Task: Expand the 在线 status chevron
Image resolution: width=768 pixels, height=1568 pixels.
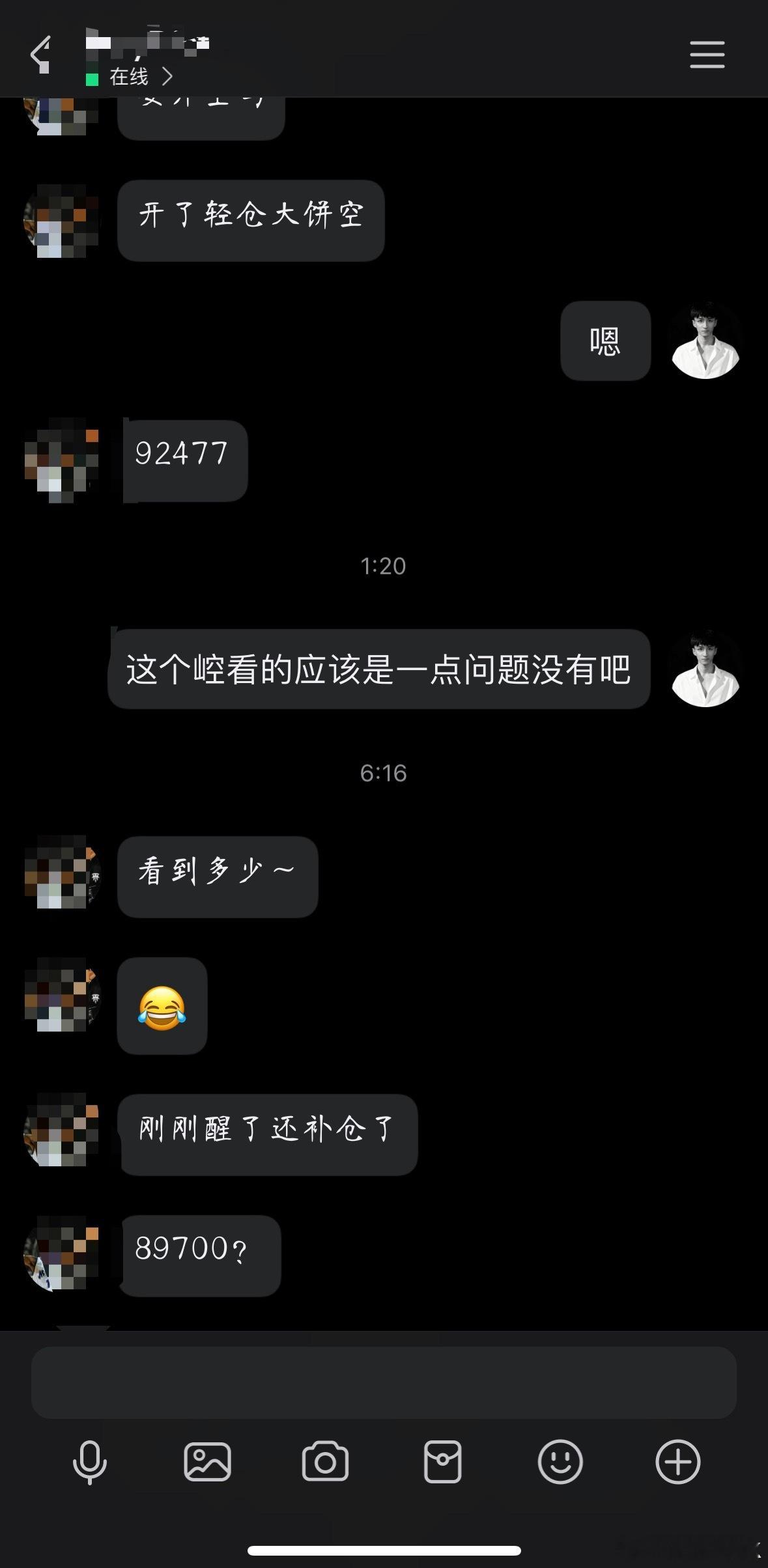Action: [170, 76]
